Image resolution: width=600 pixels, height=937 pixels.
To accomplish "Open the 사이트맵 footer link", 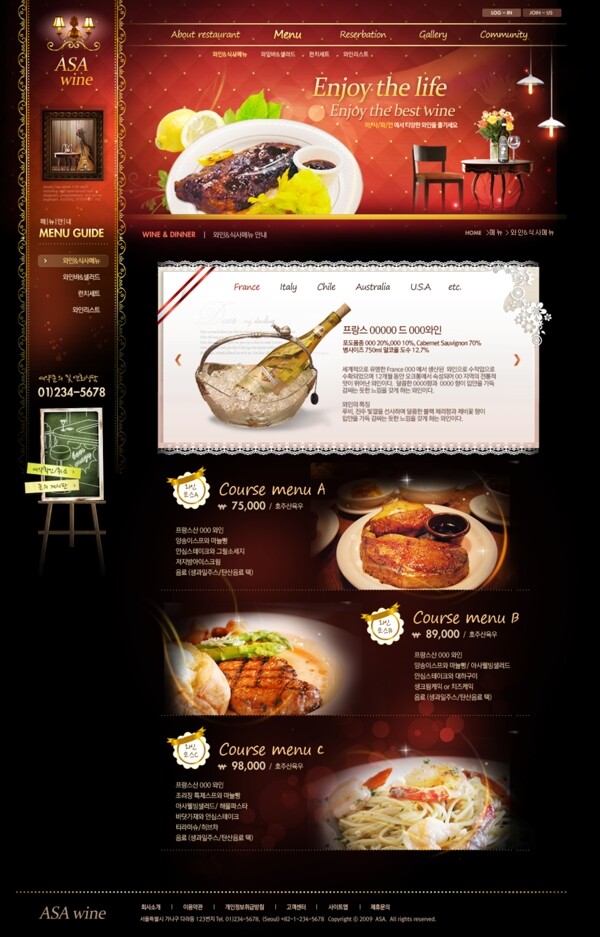I will [339, 907].
